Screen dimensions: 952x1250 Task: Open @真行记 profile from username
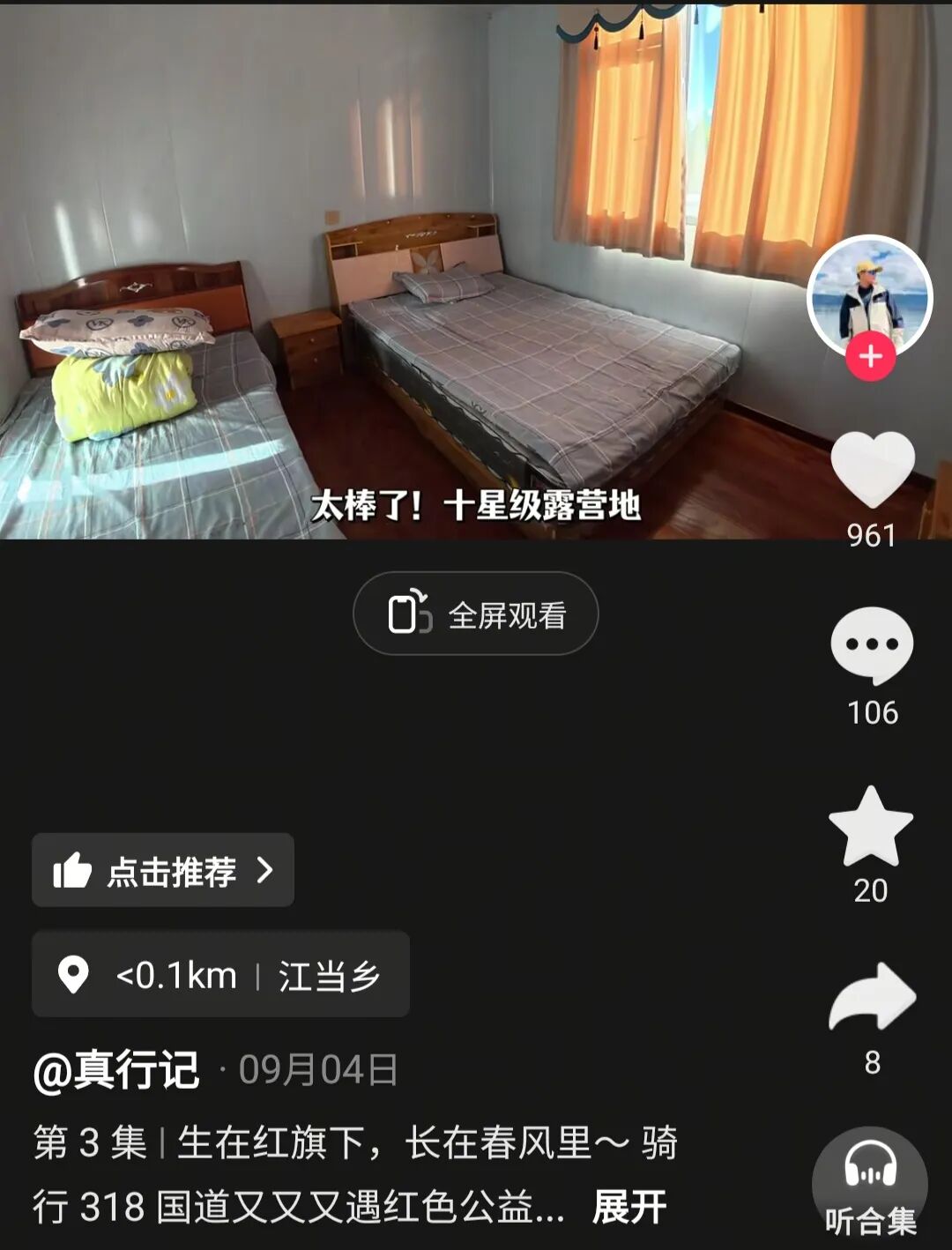pyautogui.click(x=116, y=1070)
